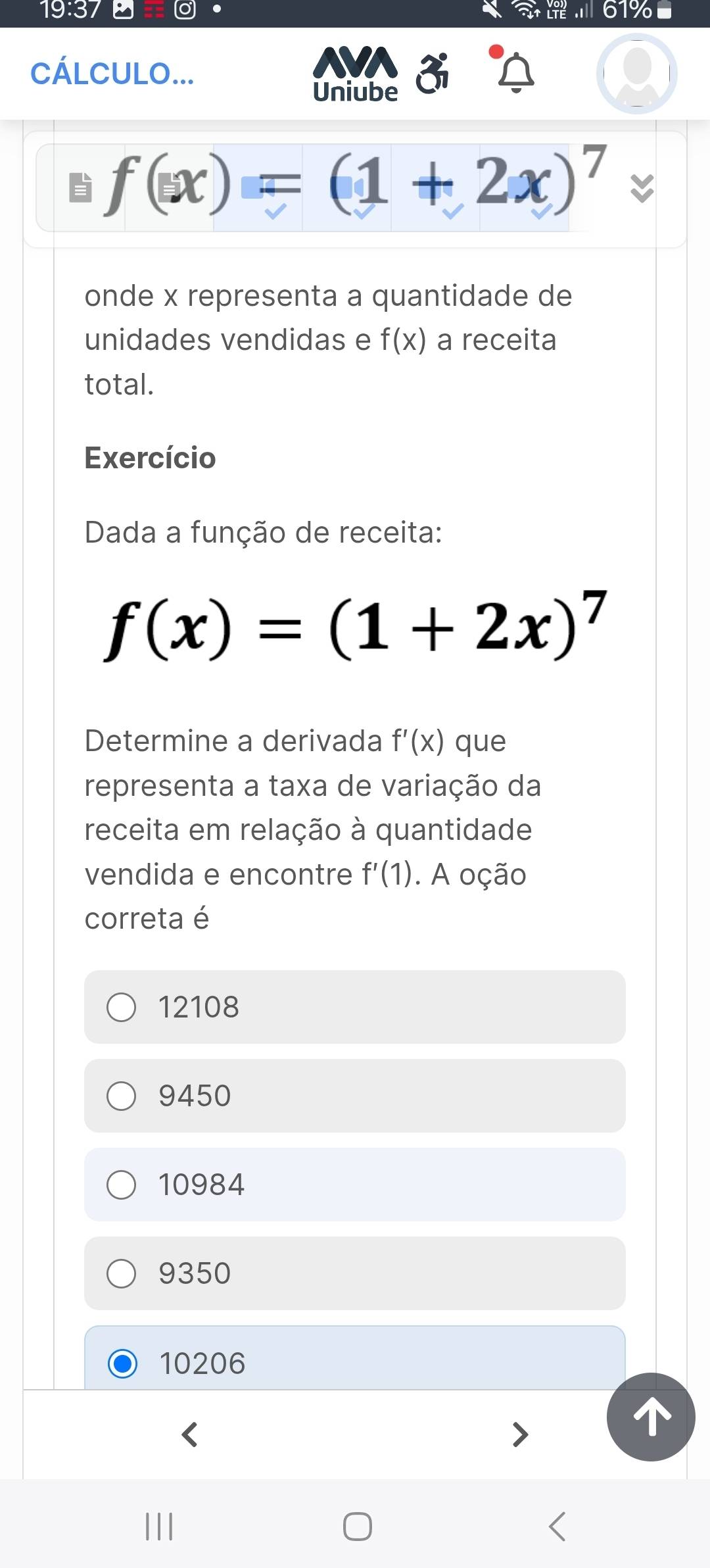The width and height of the screenshot is (710, 1568).
Task: Go to the next question arrow
Action: pos(520,1434)
